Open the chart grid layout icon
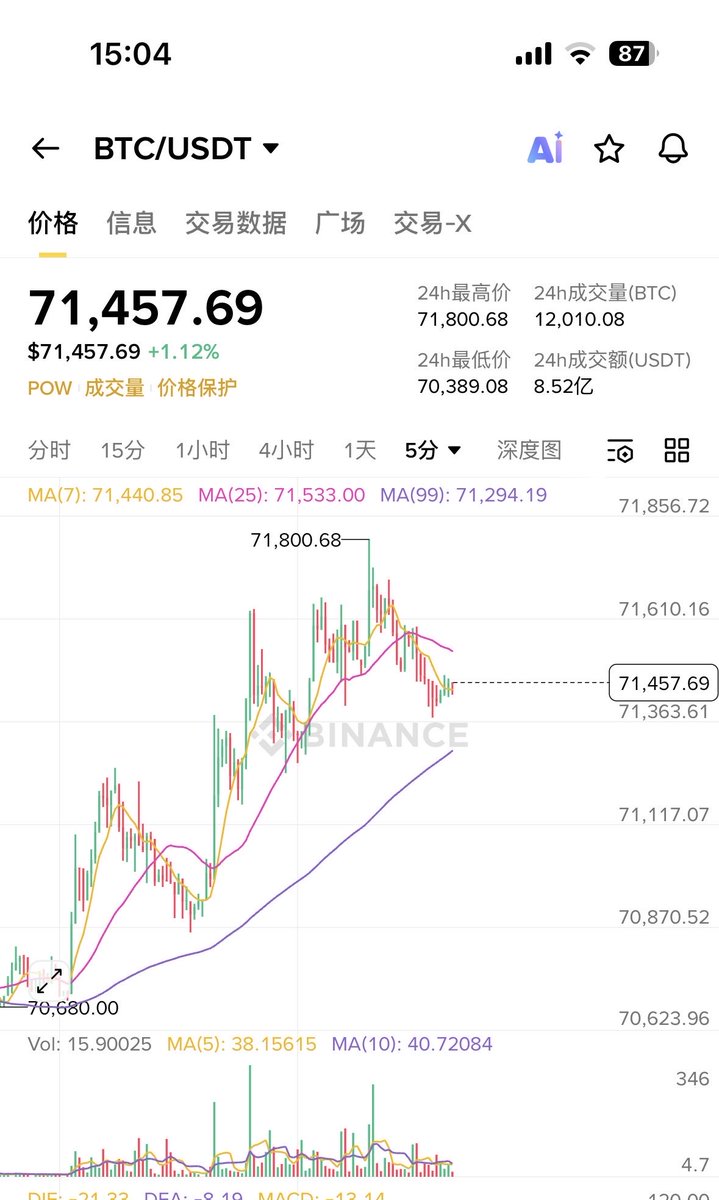Viewport: 719px width, 1200px height. (677, 451)
